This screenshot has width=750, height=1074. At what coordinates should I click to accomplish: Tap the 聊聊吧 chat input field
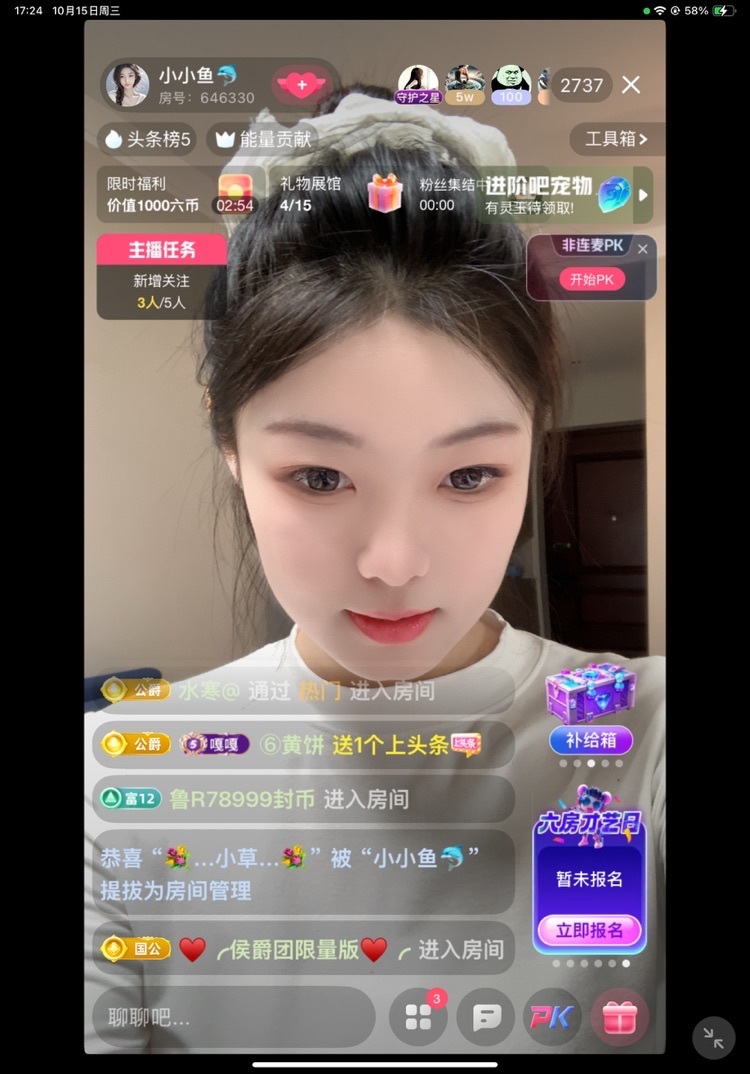[x=233, y=1018]
